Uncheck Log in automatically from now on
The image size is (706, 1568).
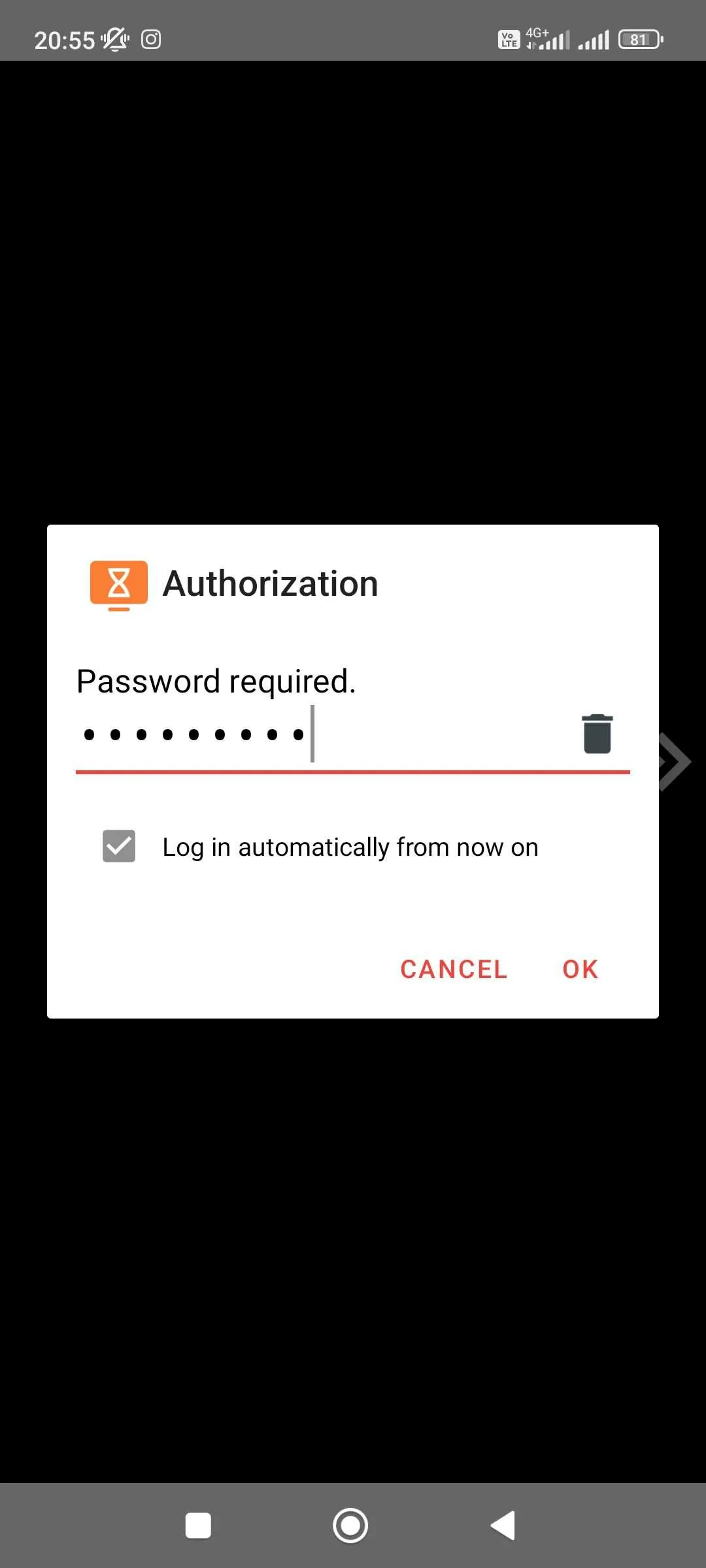[119, 846]
